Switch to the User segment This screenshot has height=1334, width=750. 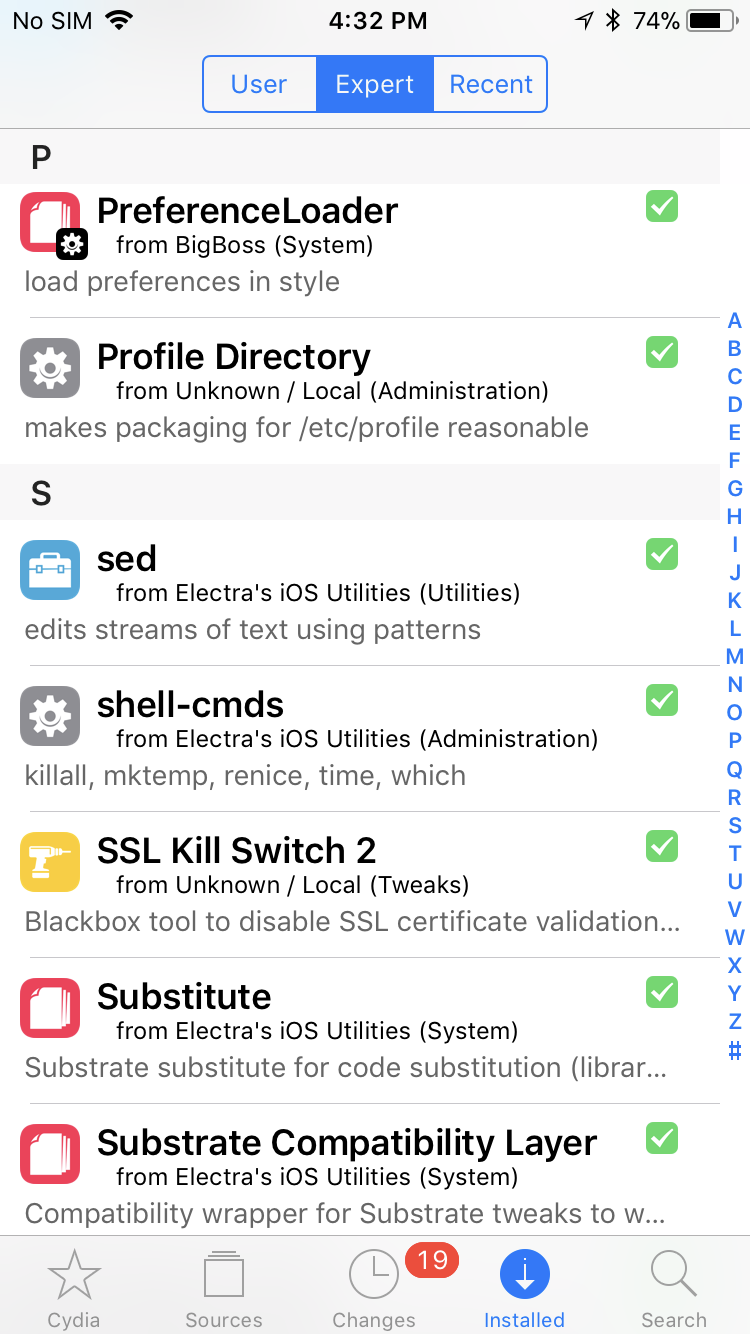click(x=259, y=84)
